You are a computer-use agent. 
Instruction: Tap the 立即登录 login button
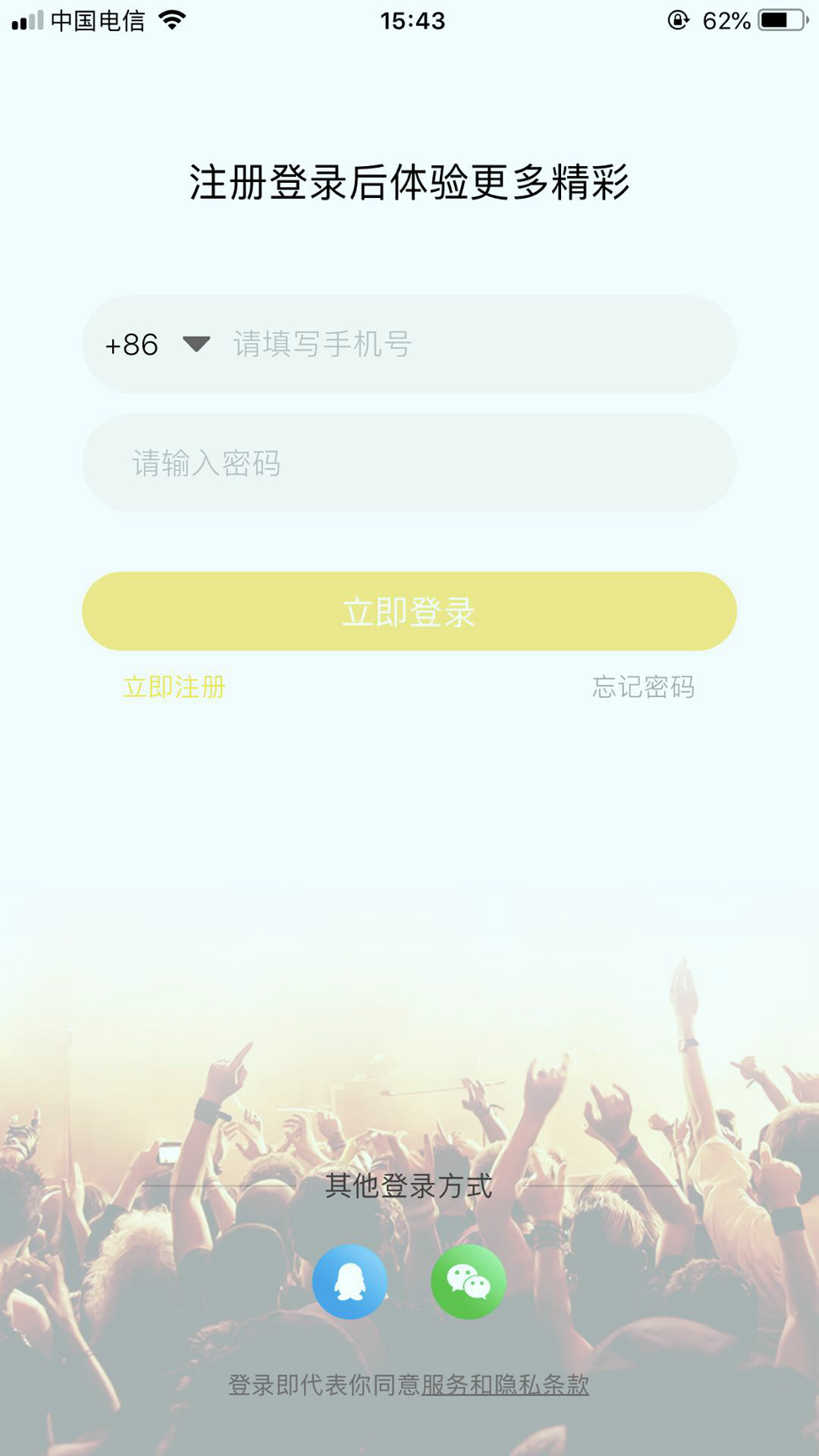(x=409, y=611)
